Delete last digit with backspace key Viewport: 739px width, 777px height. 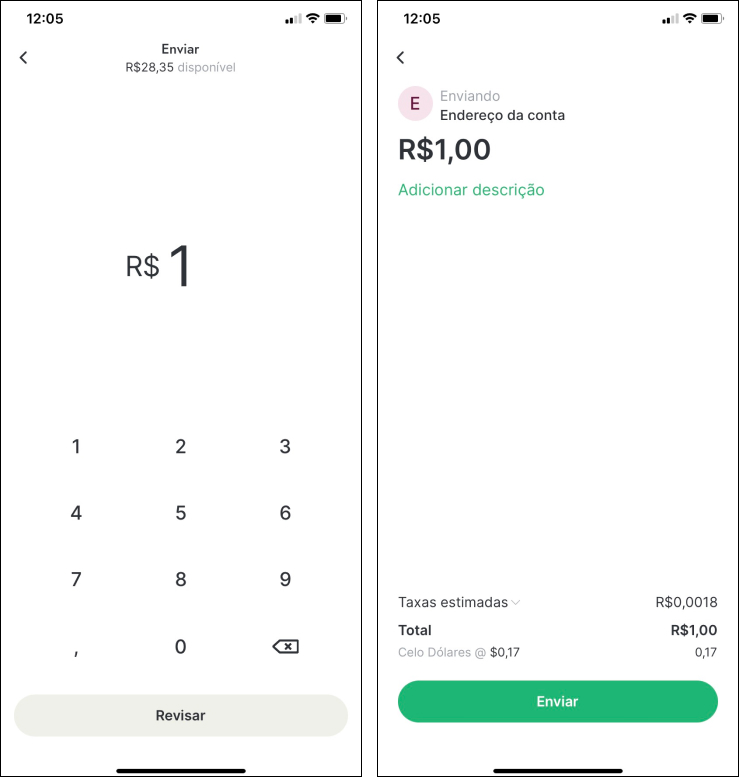pyautogui.click(x=285, y=647)
